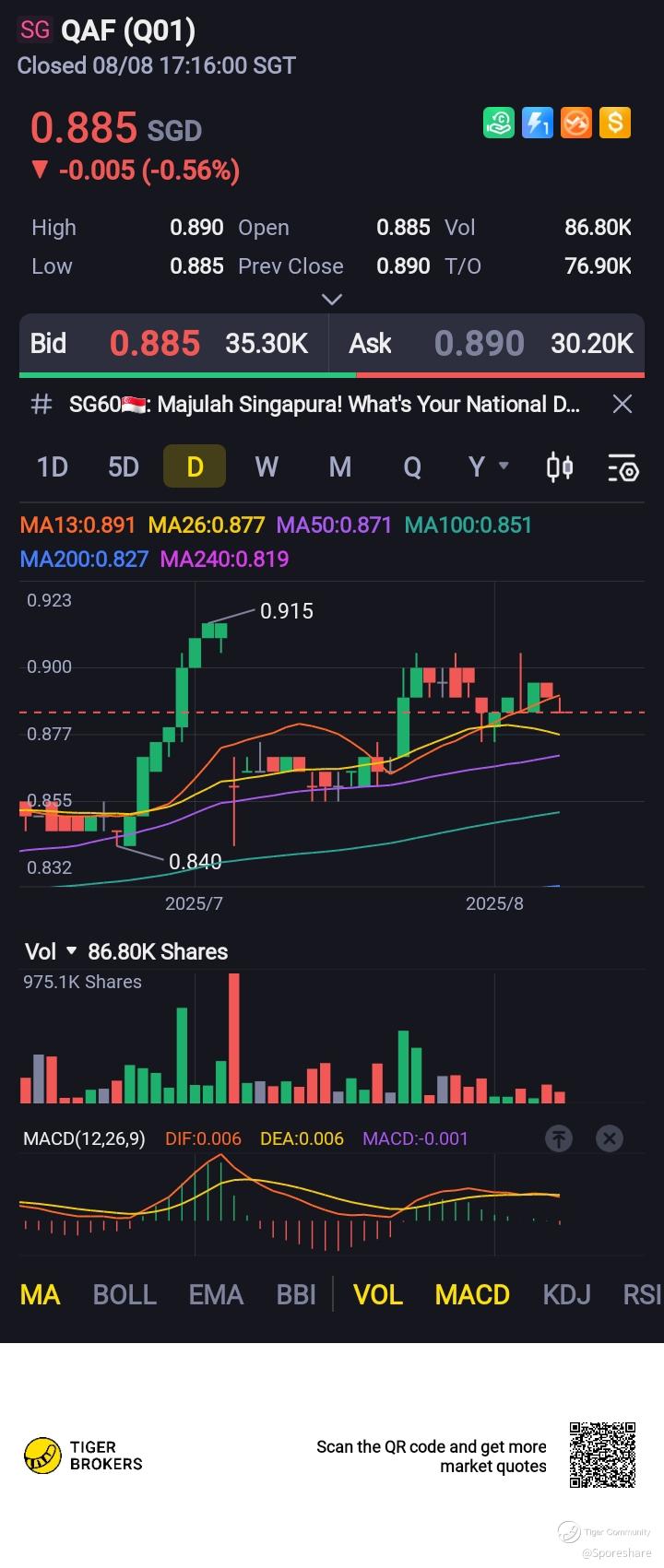Screen dimensions: 664x1568
Task: Switch to the KDJ indicator
Action: (566, 1294)
